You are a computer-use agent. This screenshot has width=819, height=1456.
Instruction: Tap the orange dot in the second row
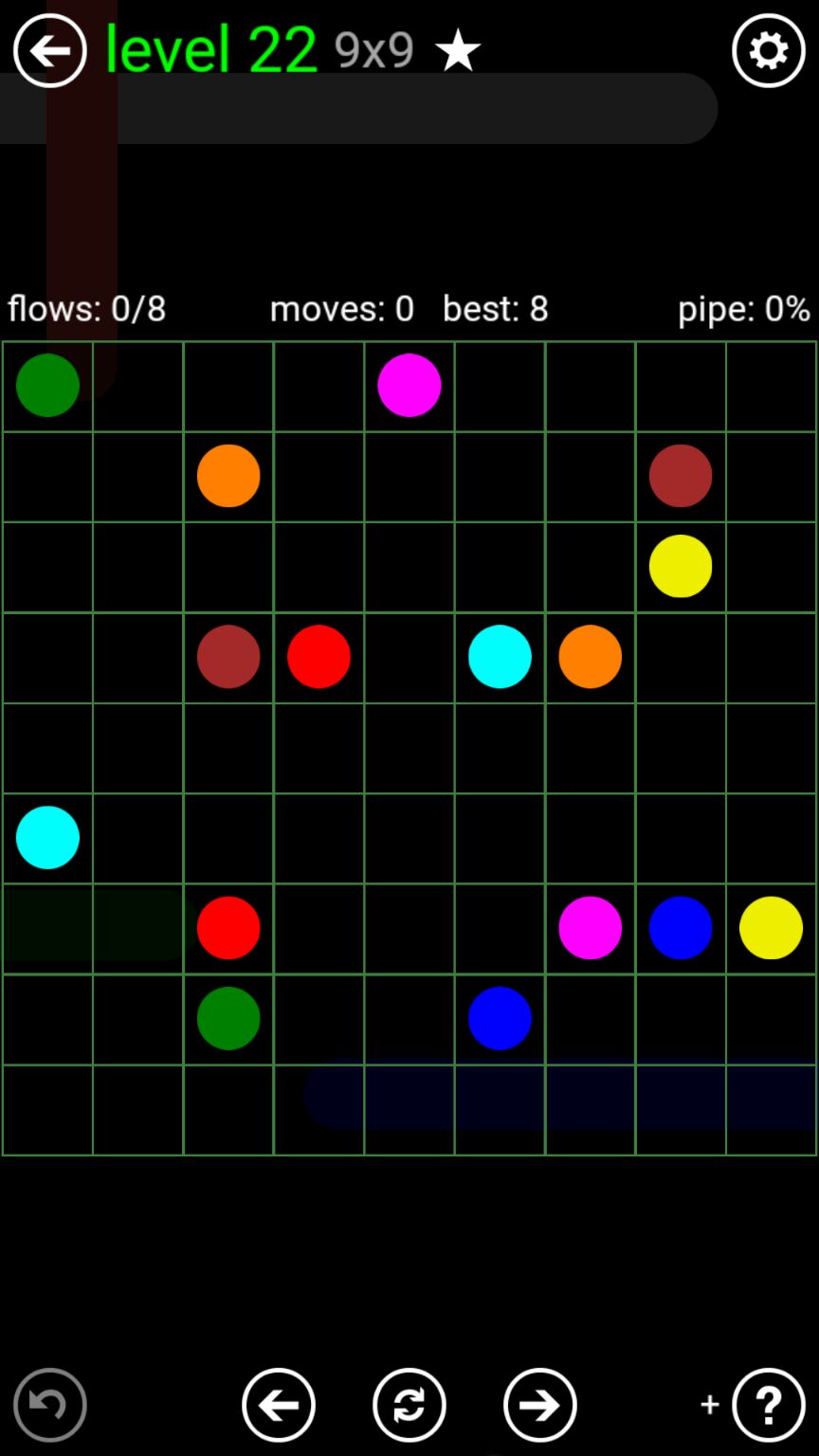coord(228,476)
